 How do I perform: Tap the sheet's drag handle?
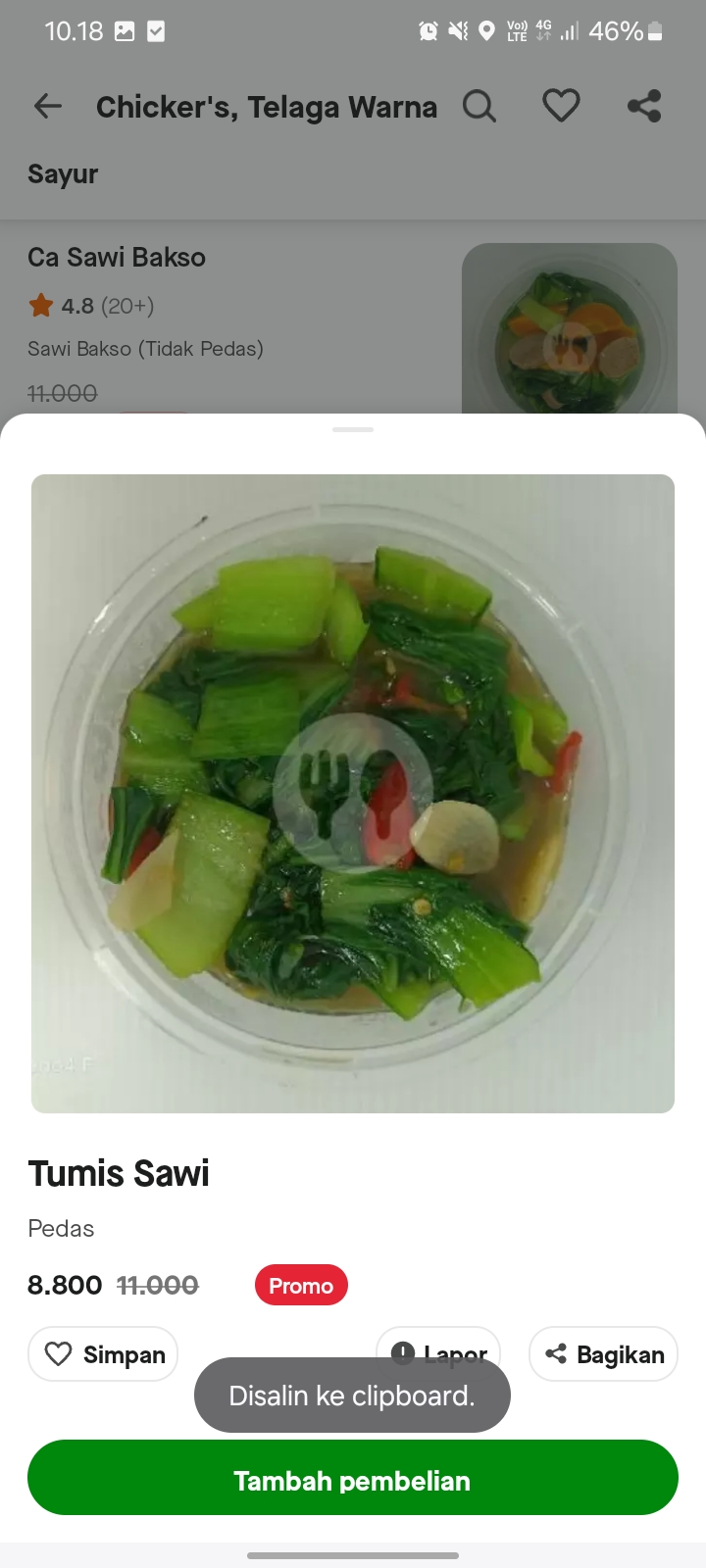353,429
